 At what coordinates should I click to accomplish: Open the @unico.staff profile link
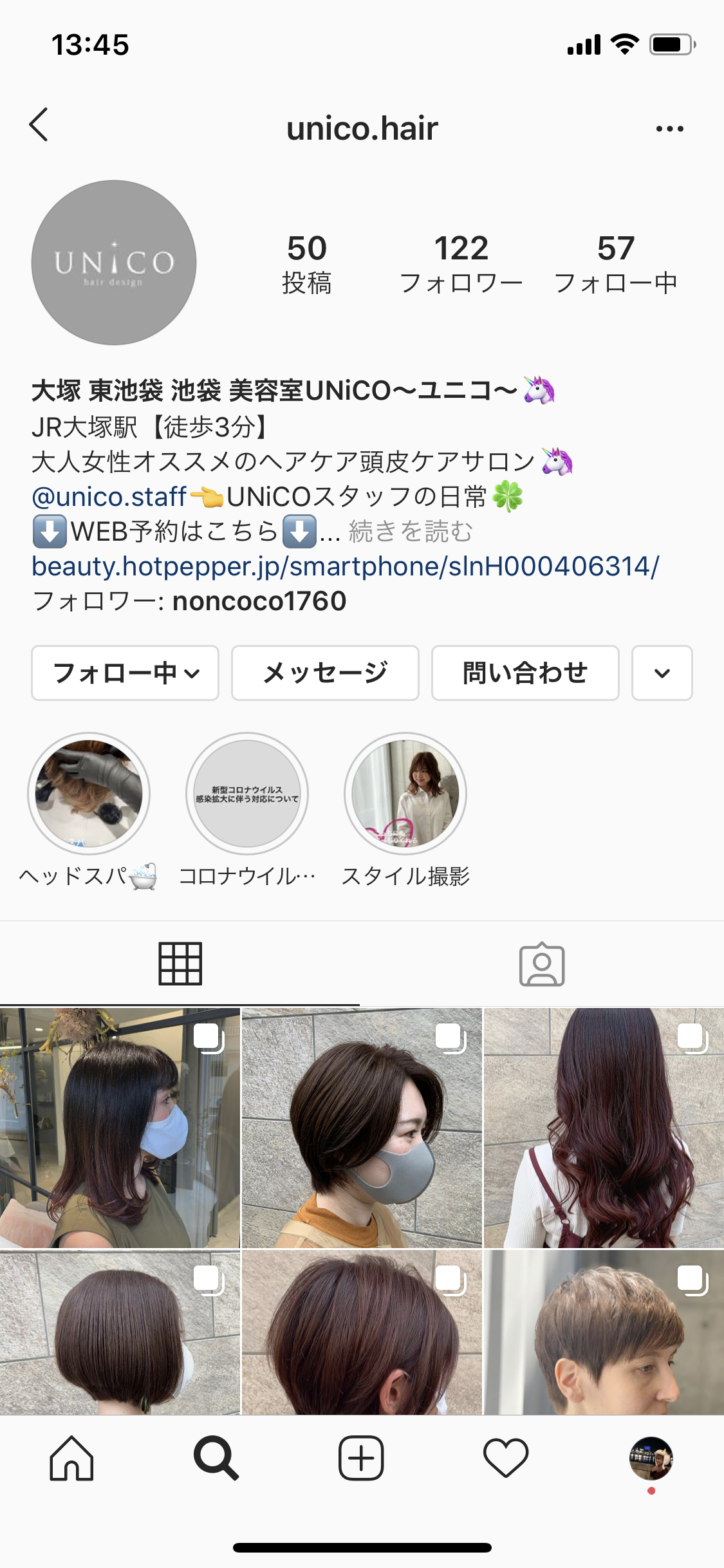click(x=109, y=497)
